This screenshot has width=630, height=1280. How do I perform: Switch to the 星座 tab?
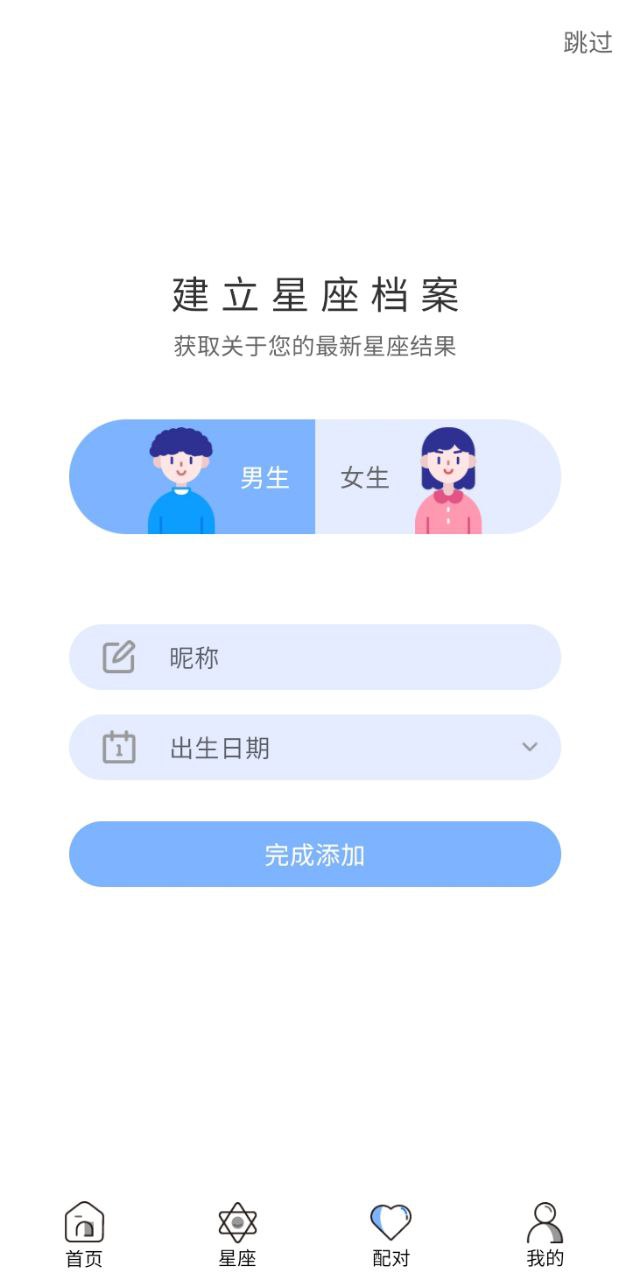pyautogui.click(x=238, y=1235)
